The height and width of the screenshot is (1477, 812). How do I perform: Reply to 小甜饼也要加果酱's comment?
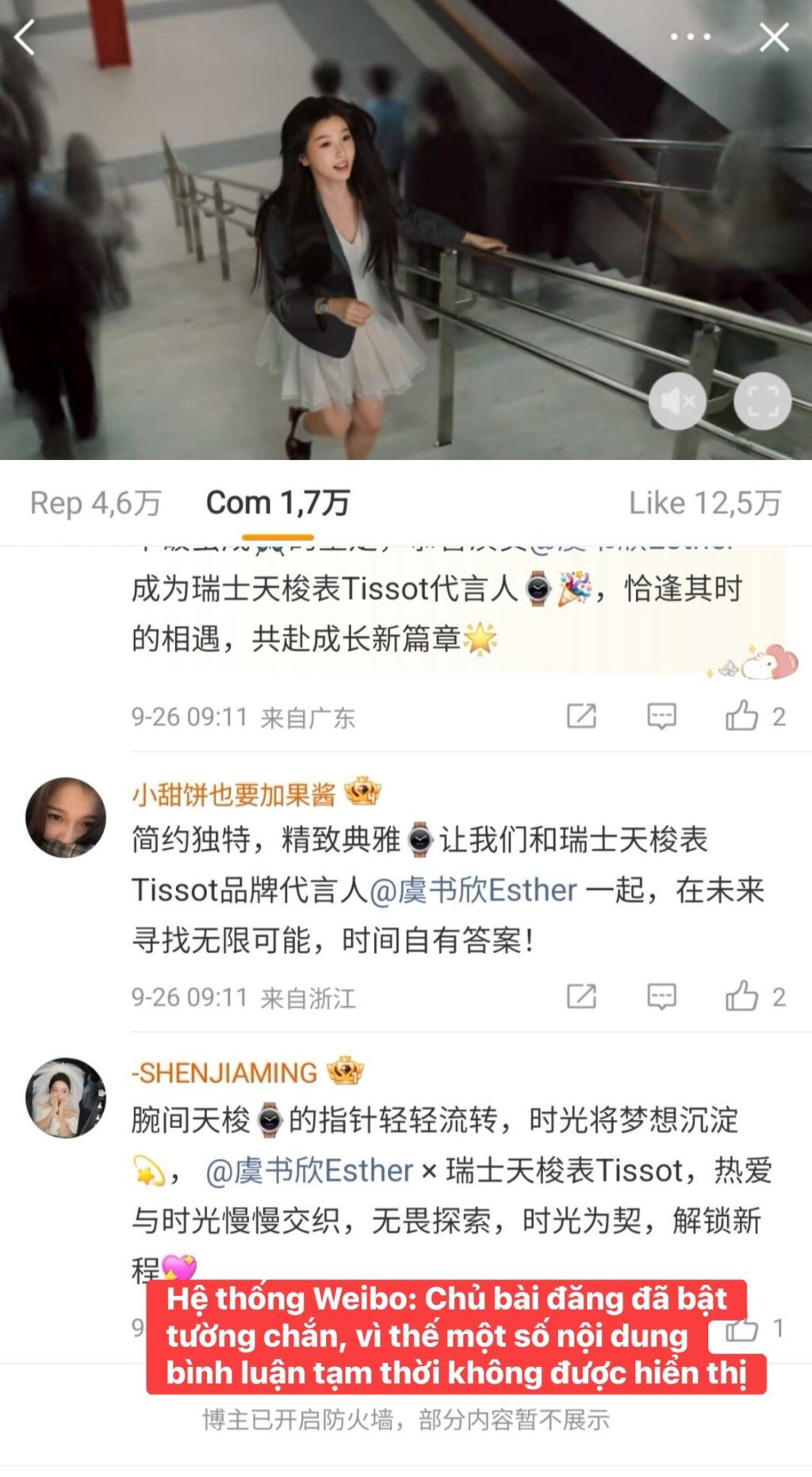point(661,996)
